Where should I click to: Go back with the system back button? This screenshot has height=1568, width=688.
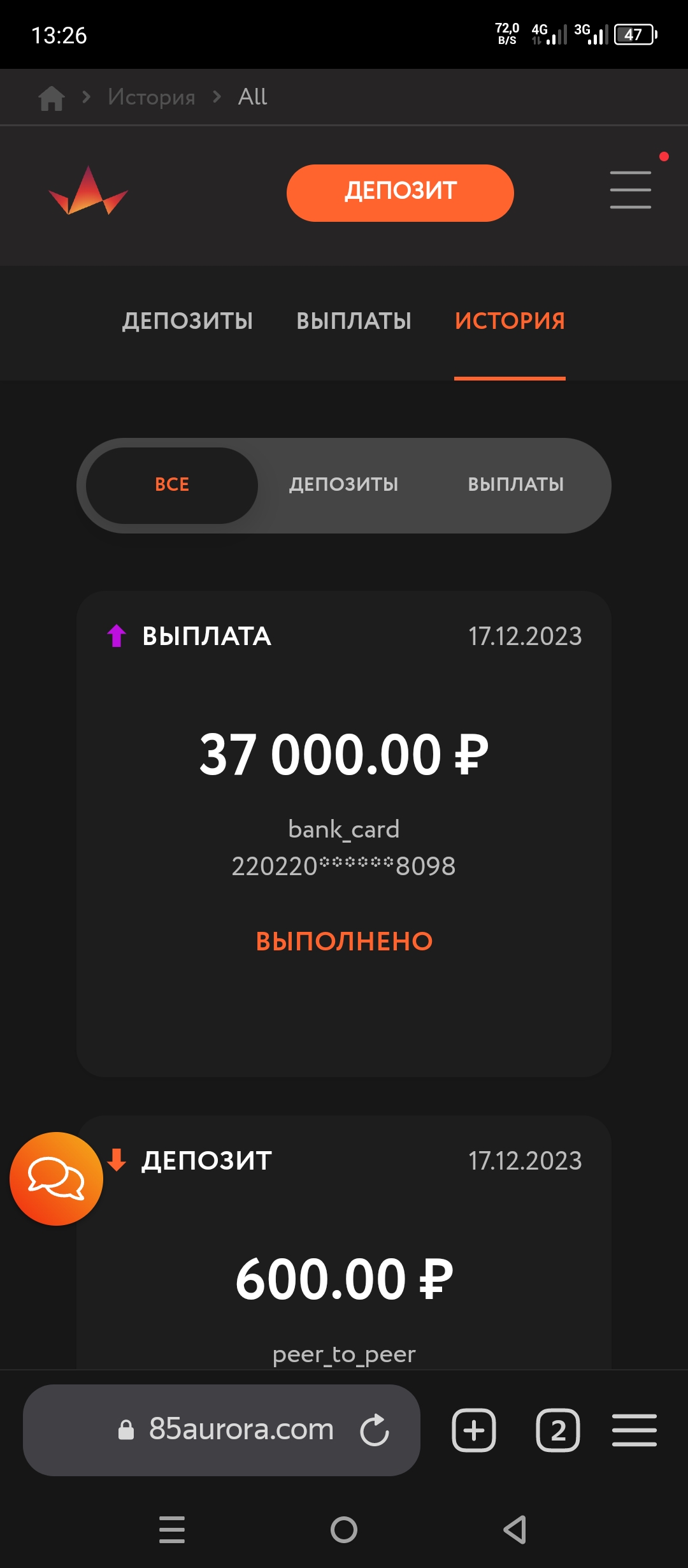point(515,1529)
